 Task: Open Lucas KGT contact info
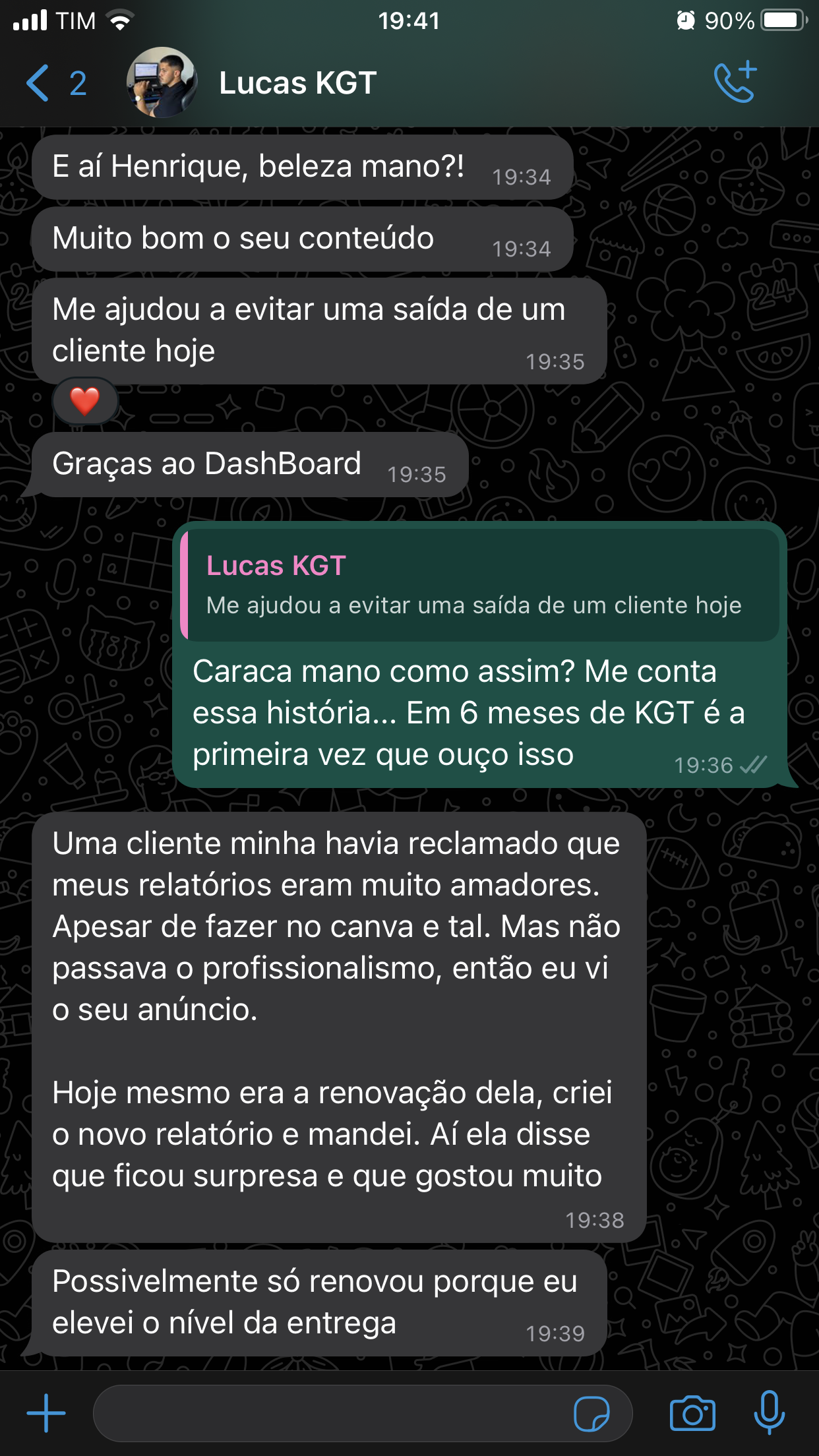297,83
